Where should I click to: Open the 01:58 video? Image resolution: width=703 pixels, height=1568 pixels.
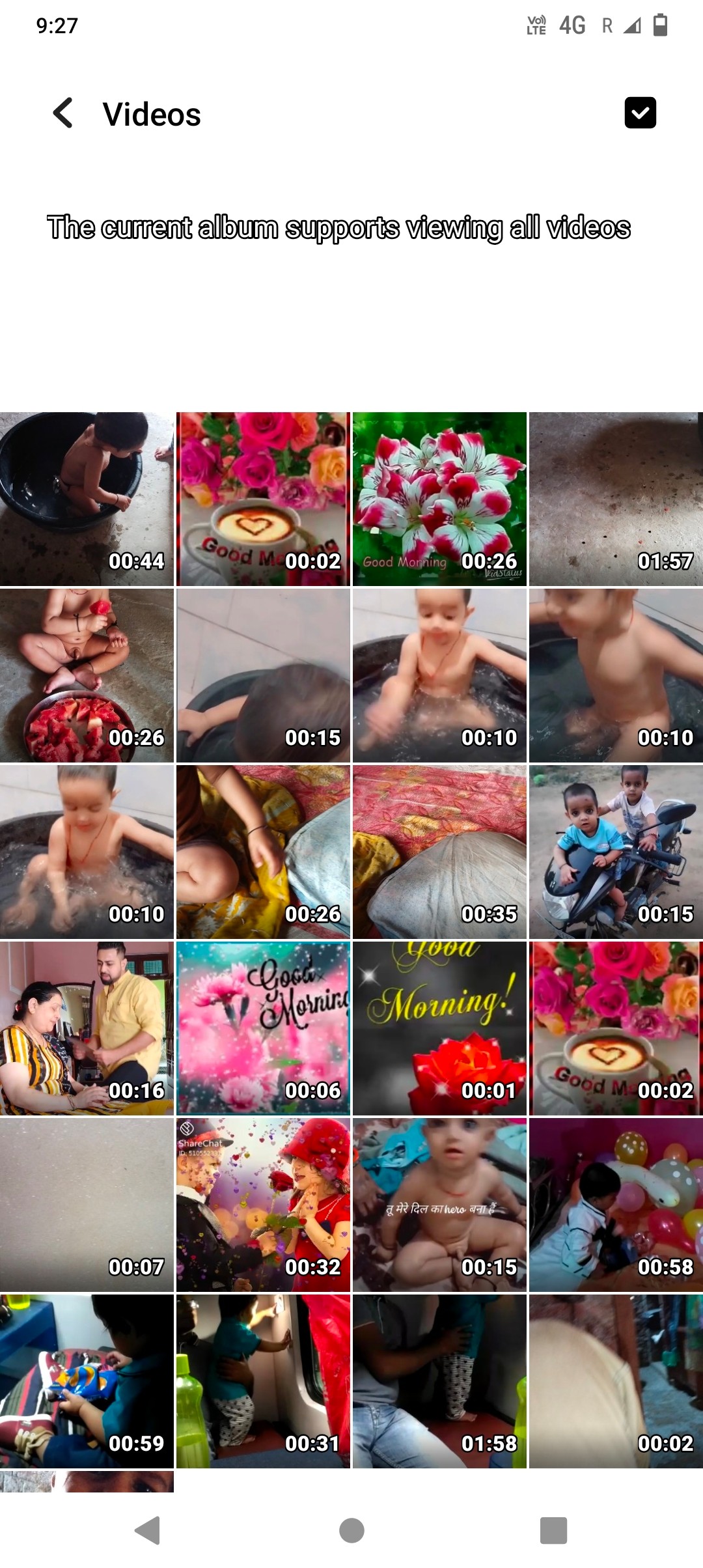coord(439,1381)
